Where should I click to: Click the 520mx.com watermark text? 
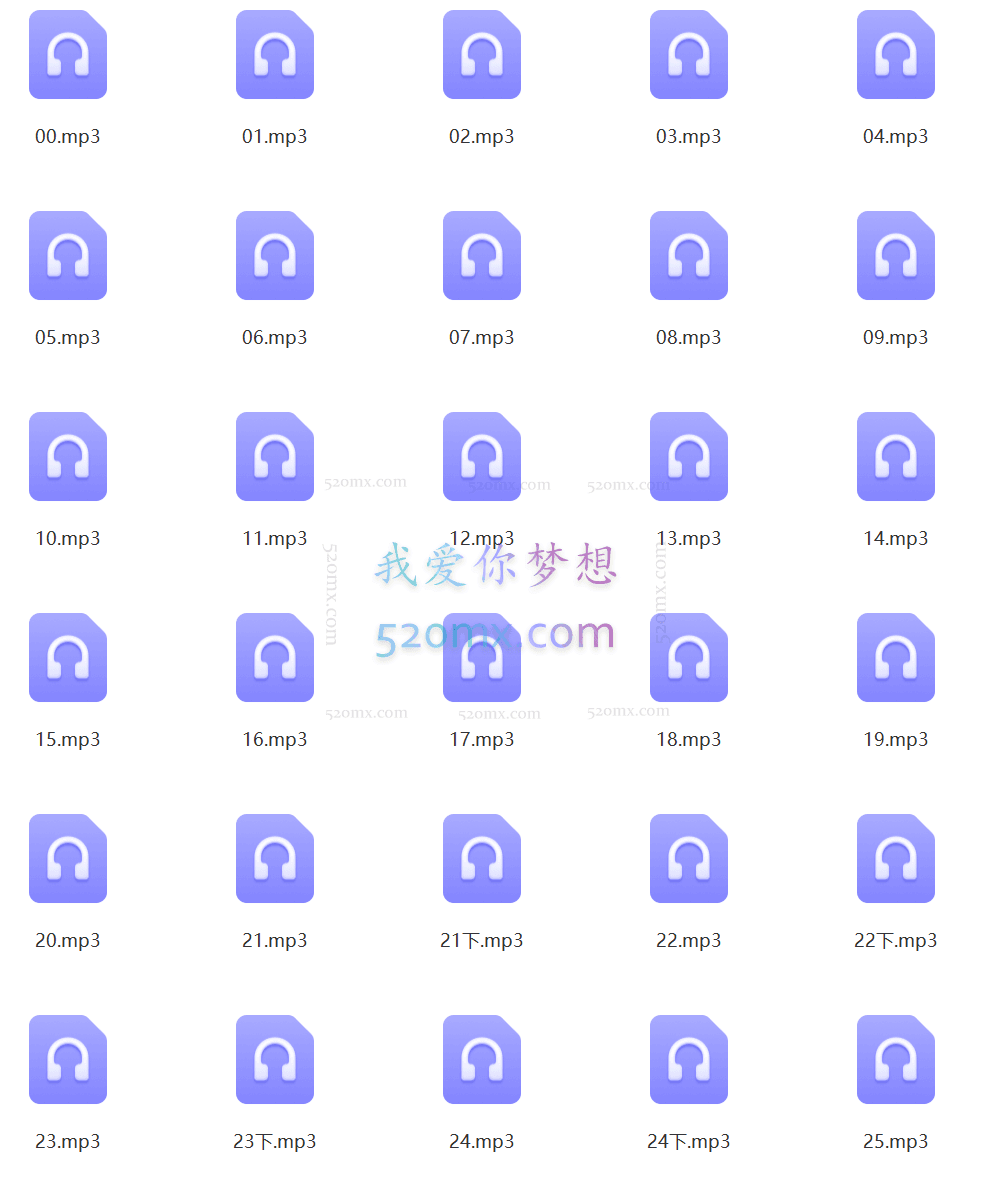497,634
